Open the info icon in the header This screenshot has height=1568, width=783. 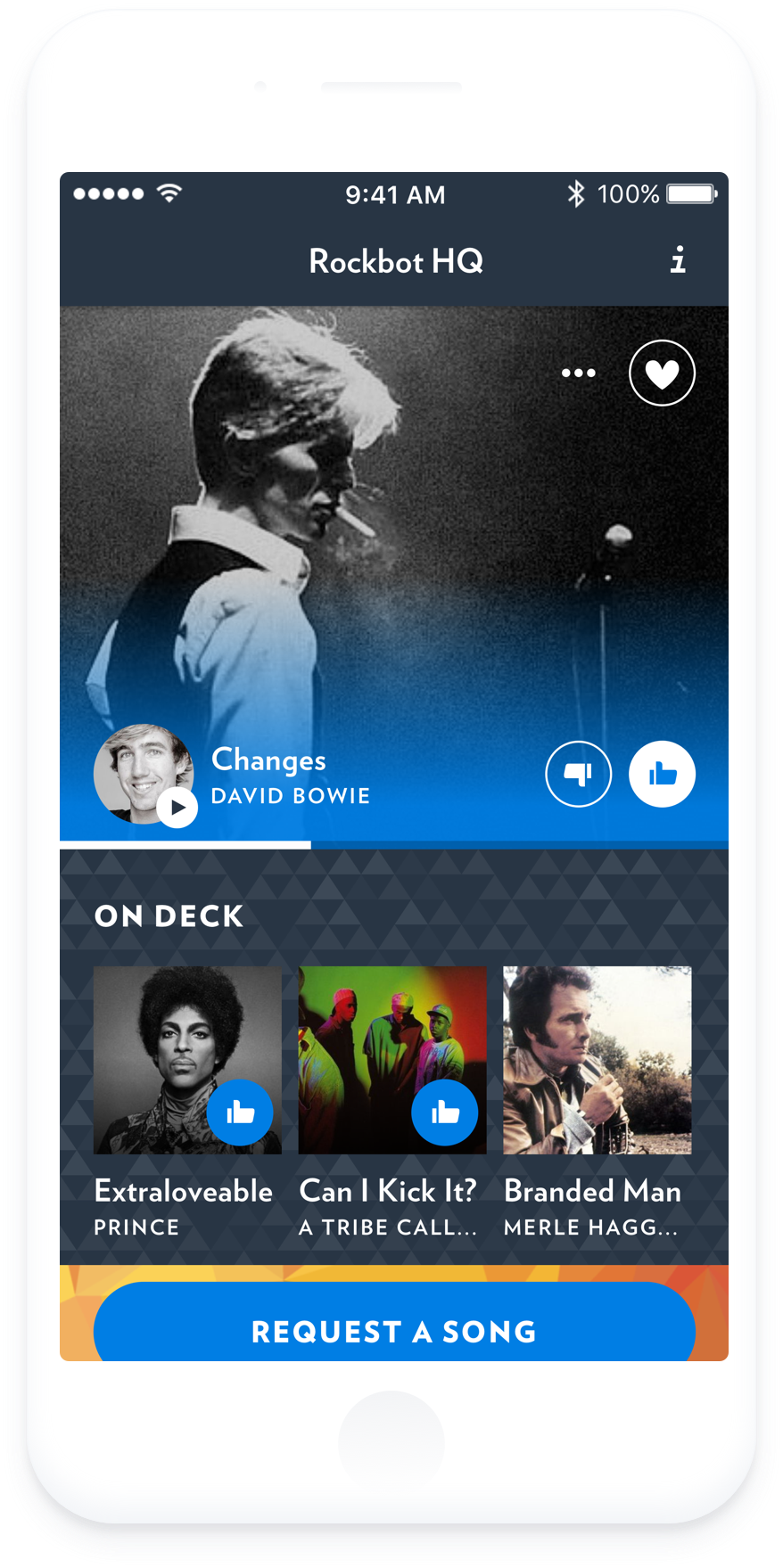pyautogui.click(x=679, y=259)
